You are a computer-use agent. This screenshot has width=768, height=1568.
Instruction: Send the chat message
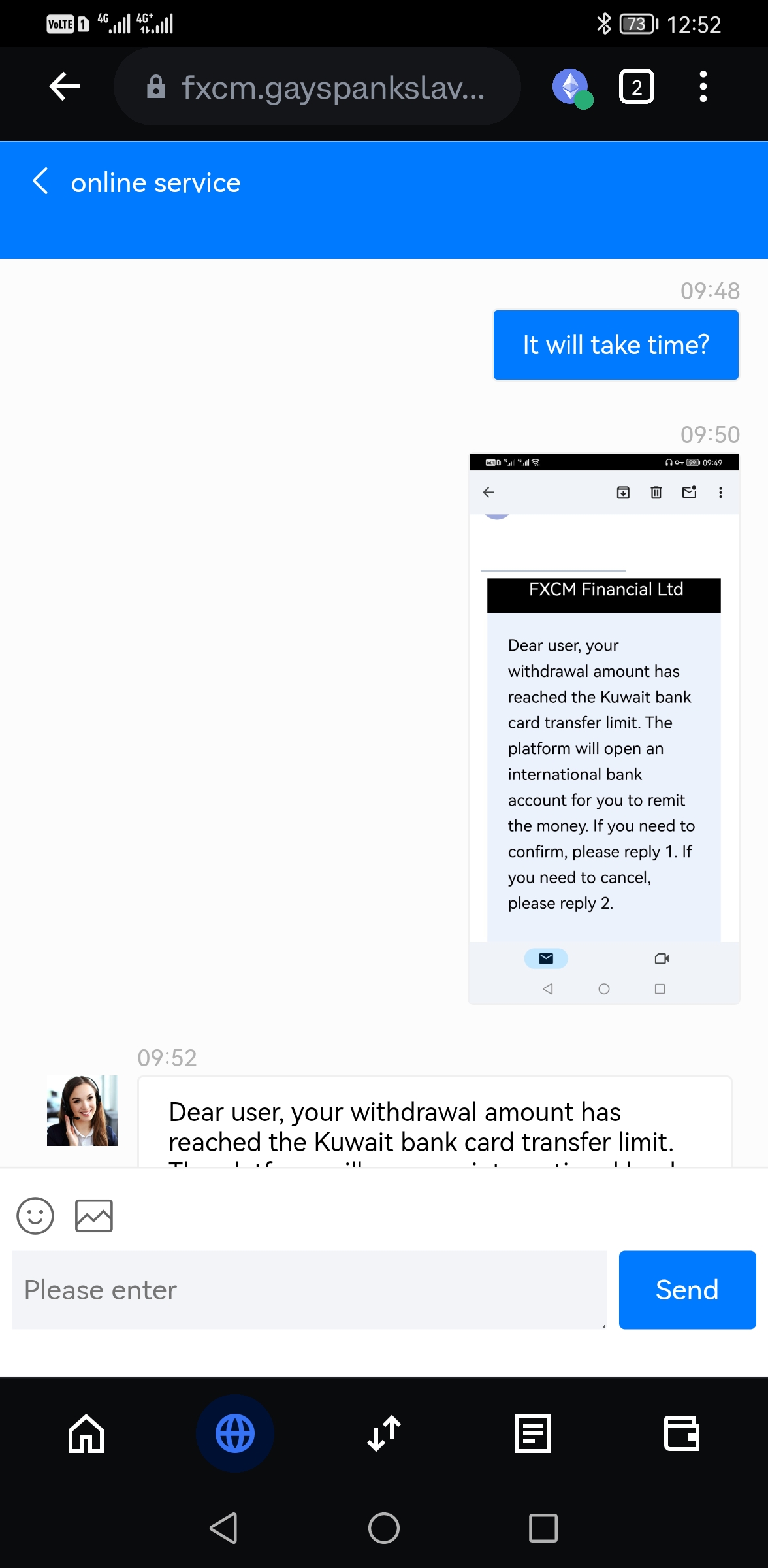point(687,1290)
